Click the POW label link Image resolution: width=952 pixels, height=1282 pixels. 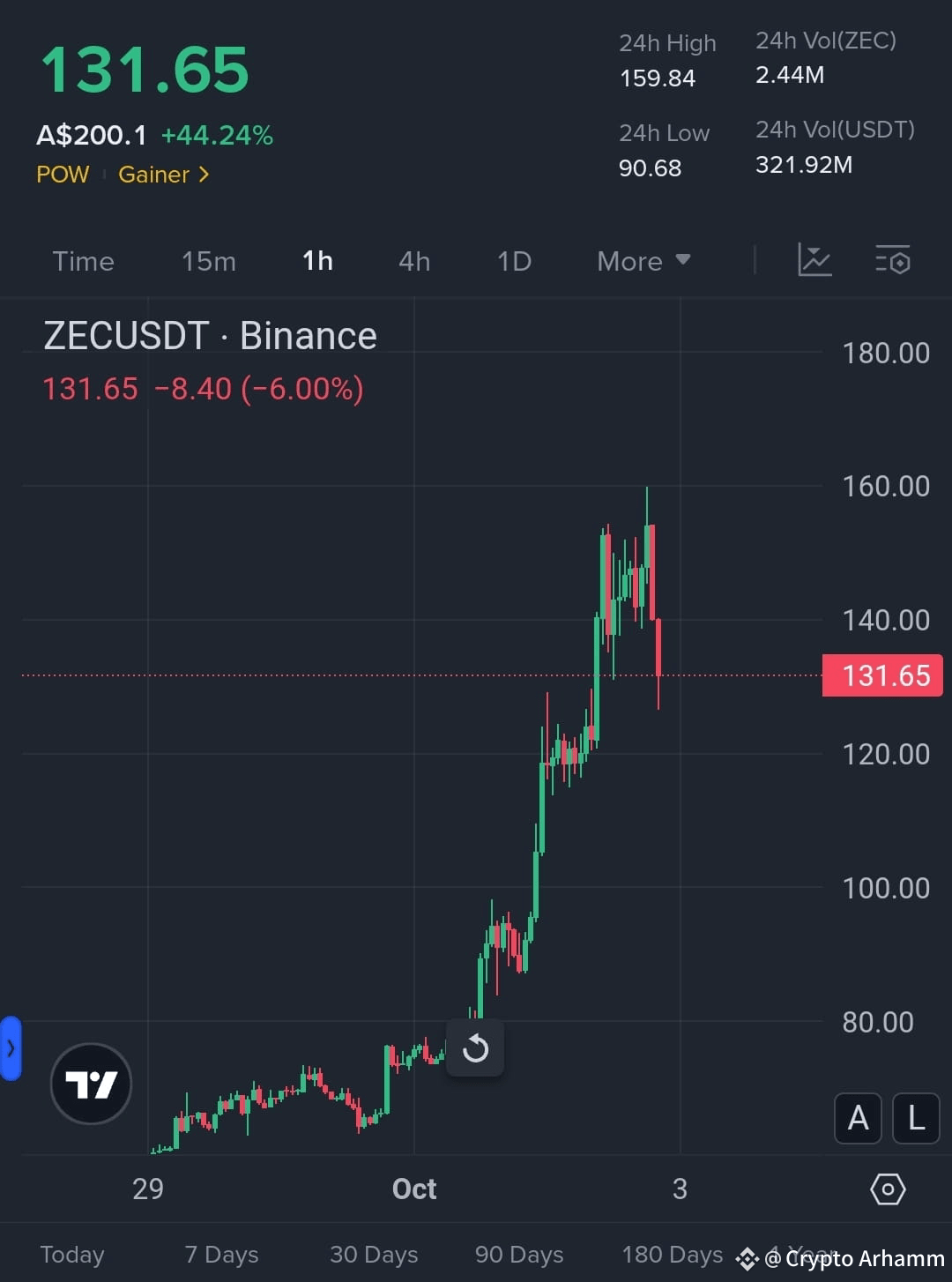[63, 175]
